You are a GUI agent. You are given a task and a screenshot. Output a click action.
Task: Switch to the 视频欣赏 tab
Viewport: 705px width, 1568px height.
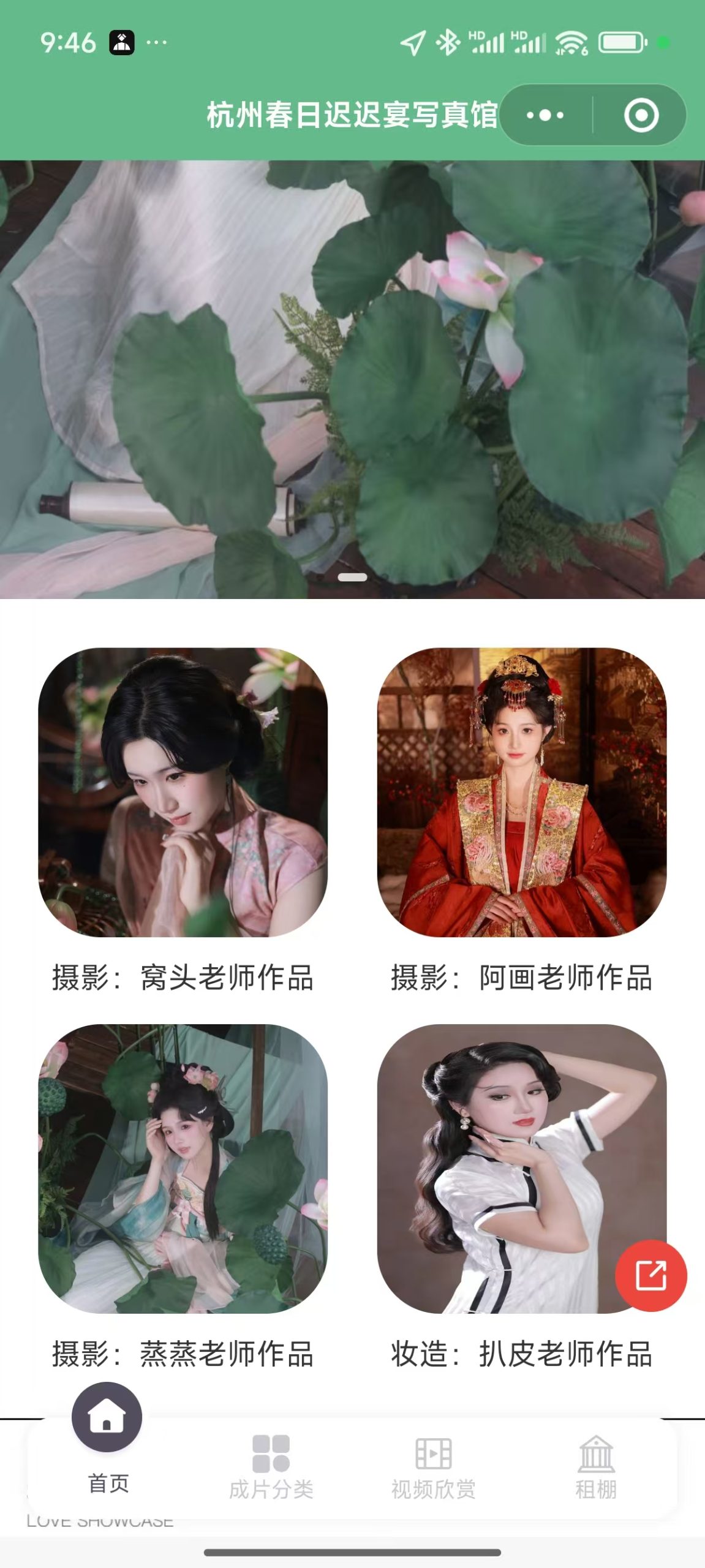tap(433, 1467)
